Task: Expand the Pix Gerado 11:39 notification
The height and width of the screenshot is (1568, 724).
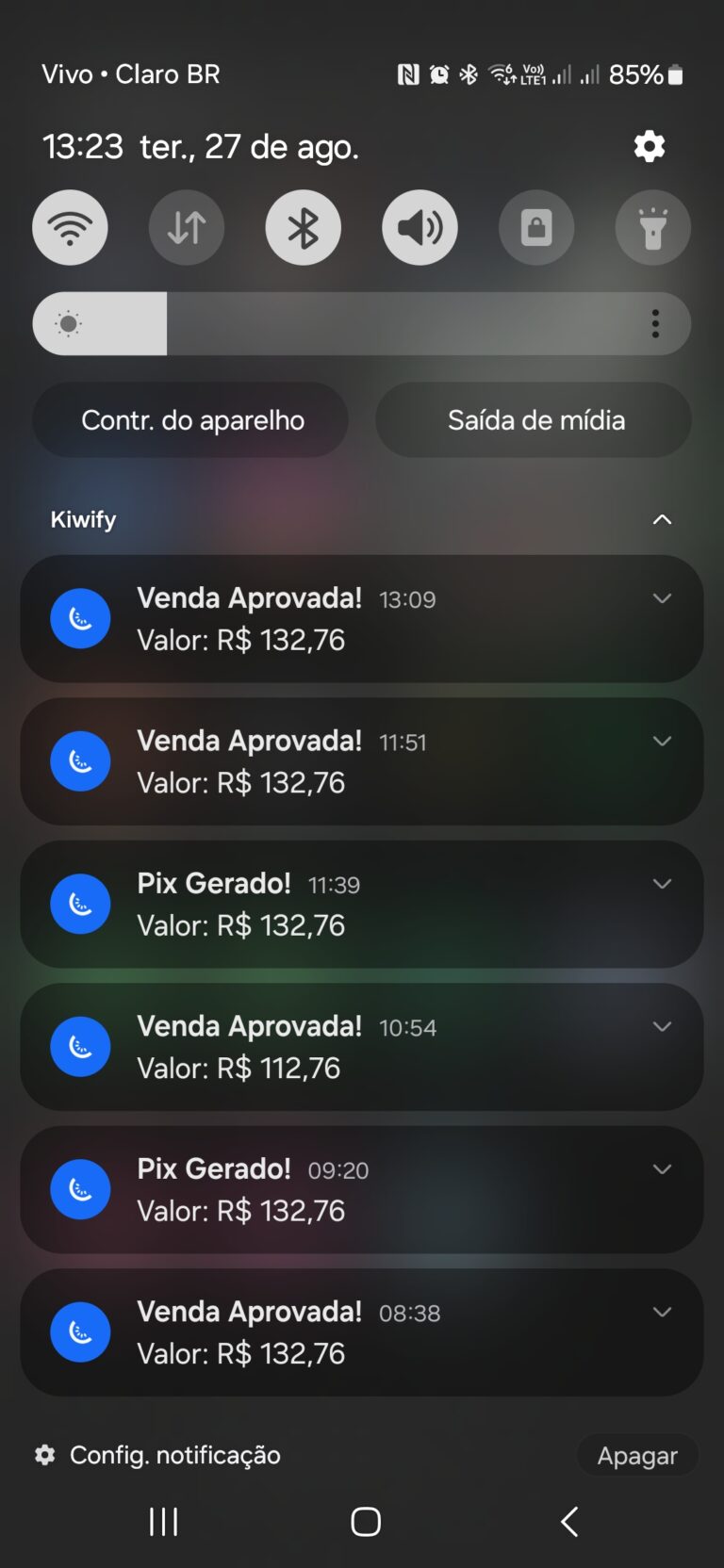Action: [x=662, y=884]
